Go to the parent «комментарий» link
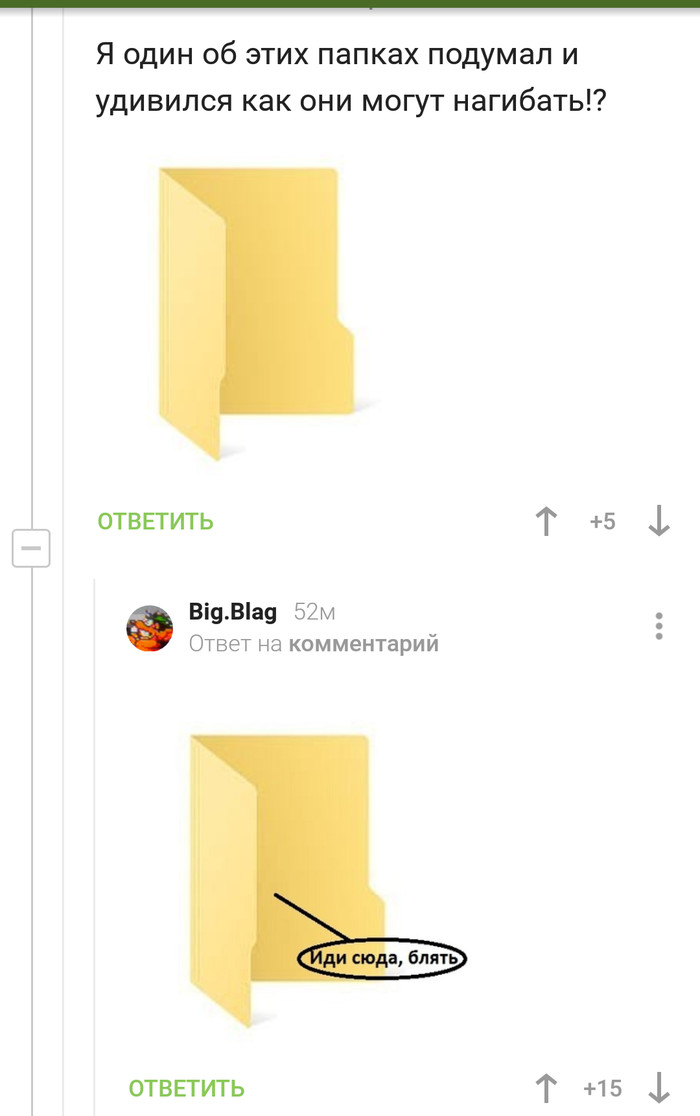This screenshot has height=1116, width=700. click(x=363, y=644)
